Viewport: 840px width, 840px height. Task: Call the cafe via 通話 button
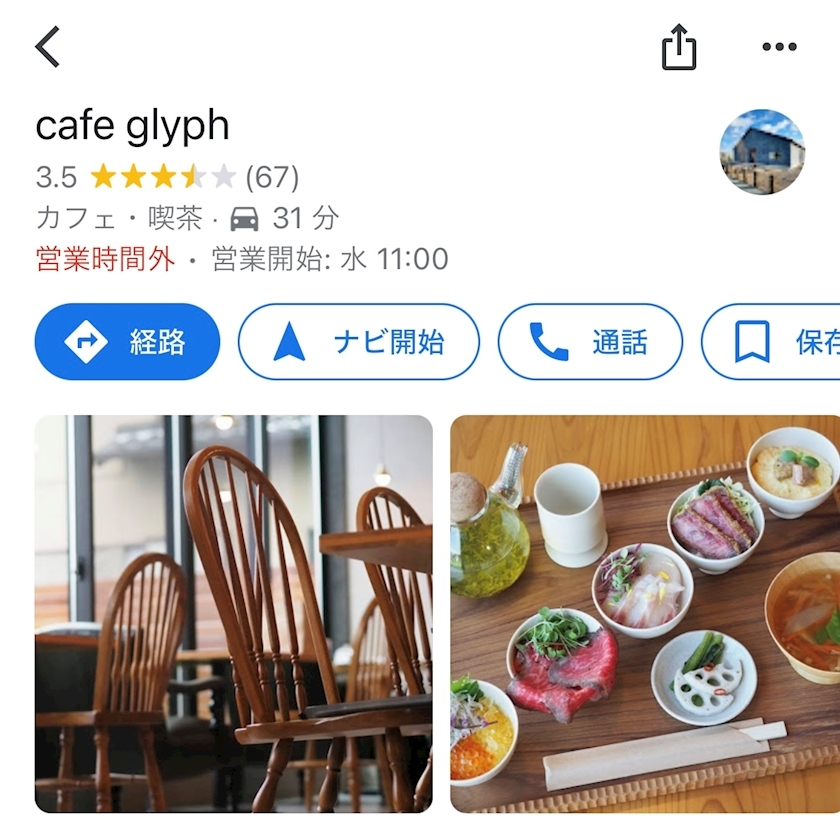coord(590,342)
